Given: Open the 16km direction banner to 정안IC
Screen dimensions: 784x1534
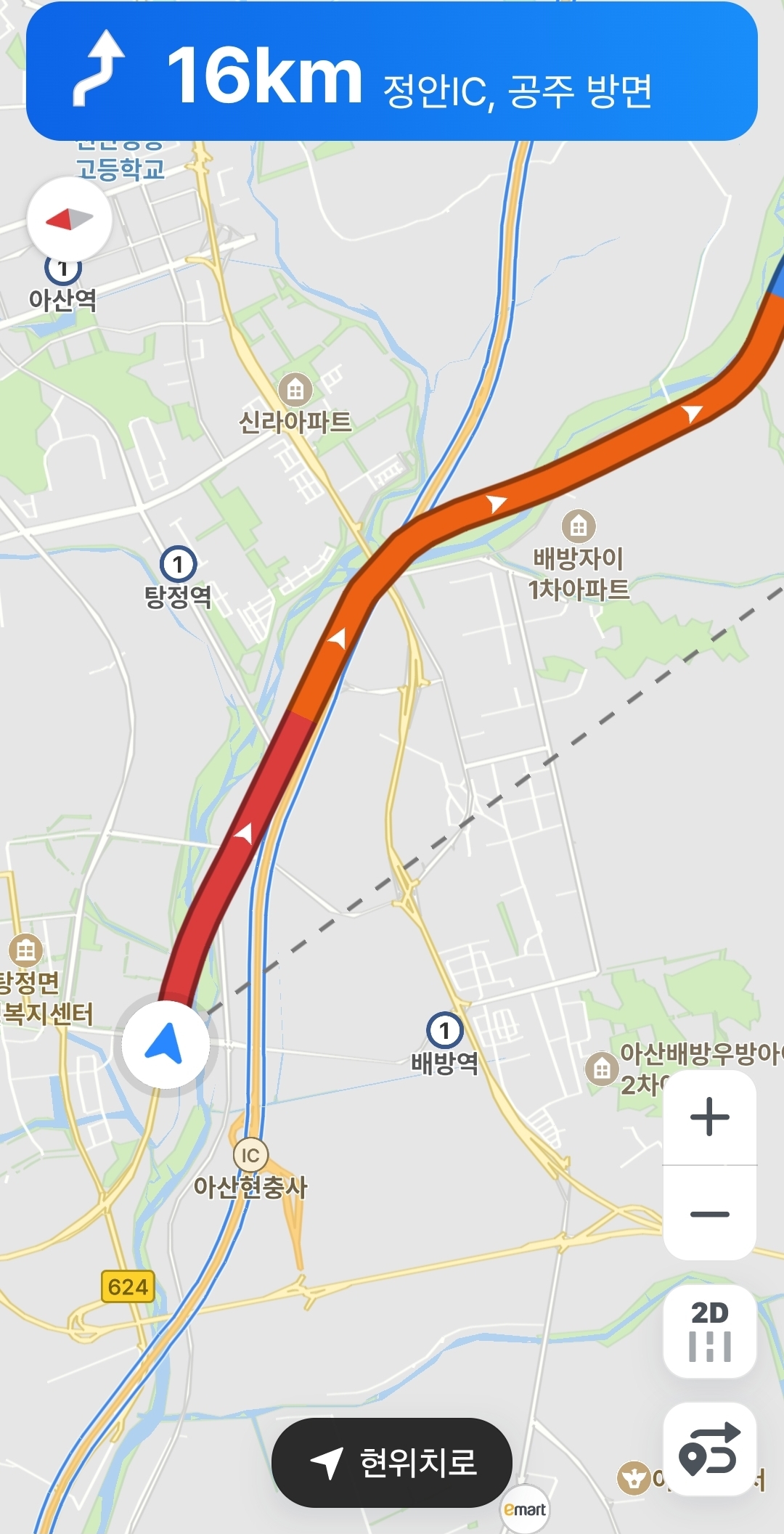Looking at the screenshot, I should pos(392,73).
